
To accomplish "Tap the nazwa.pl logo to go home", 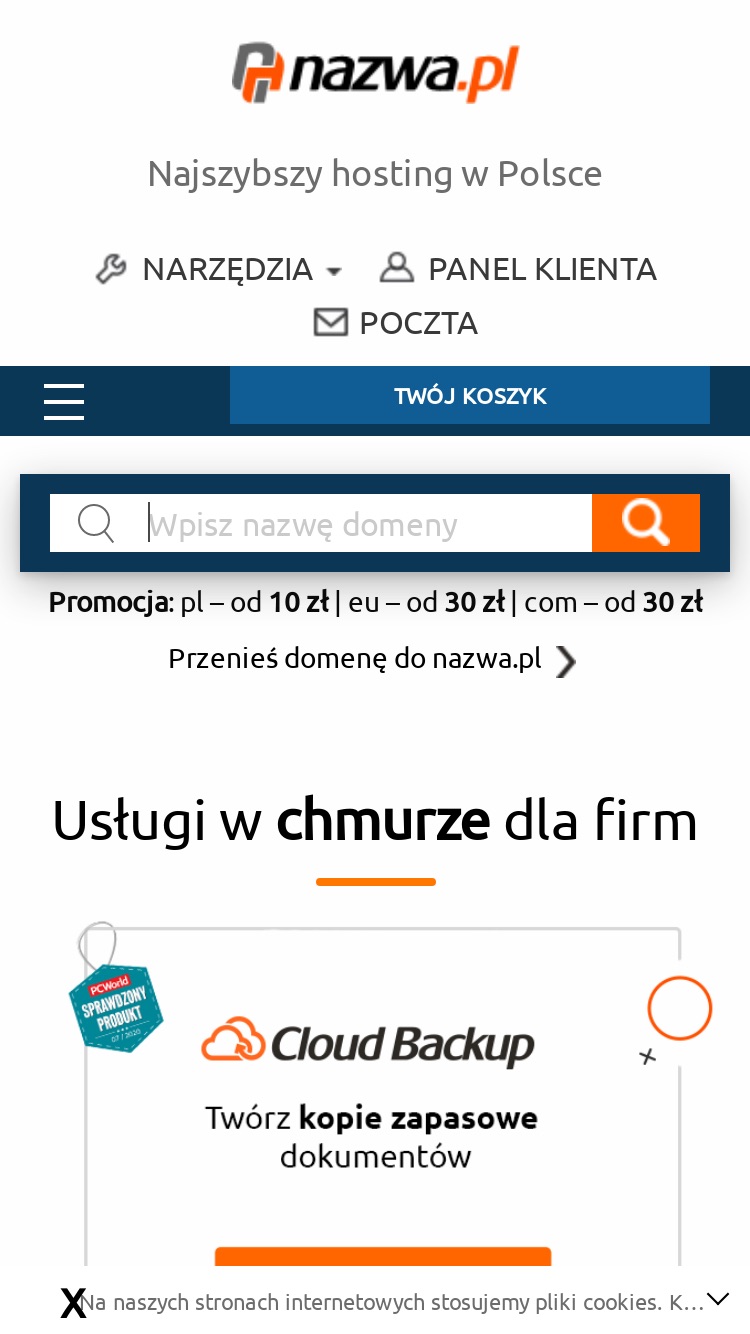I will 375,73.
